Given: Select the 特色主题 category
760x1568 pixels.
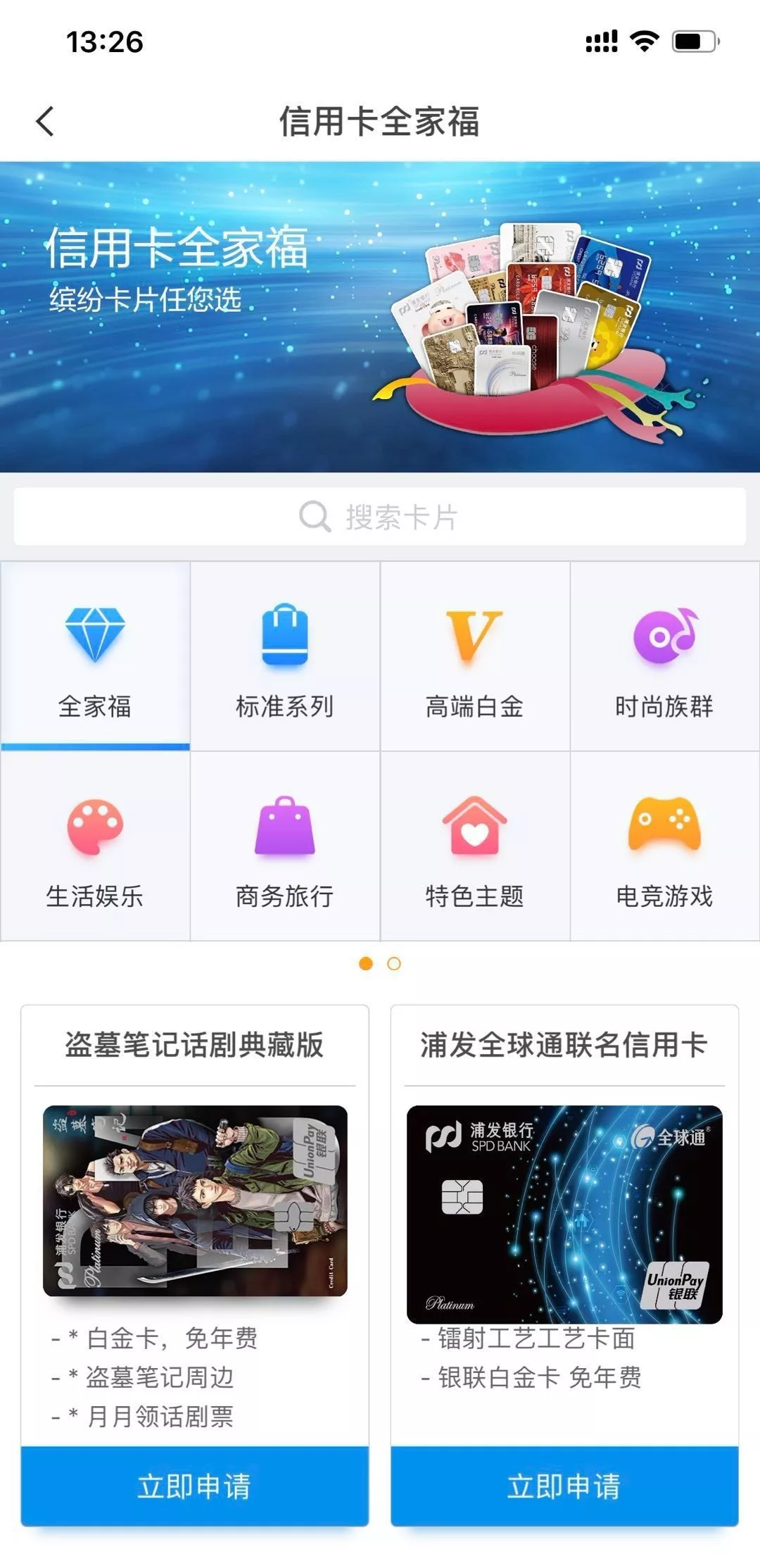Looking at the screenshot, I should pyautogui.click(x=475, y=846).
